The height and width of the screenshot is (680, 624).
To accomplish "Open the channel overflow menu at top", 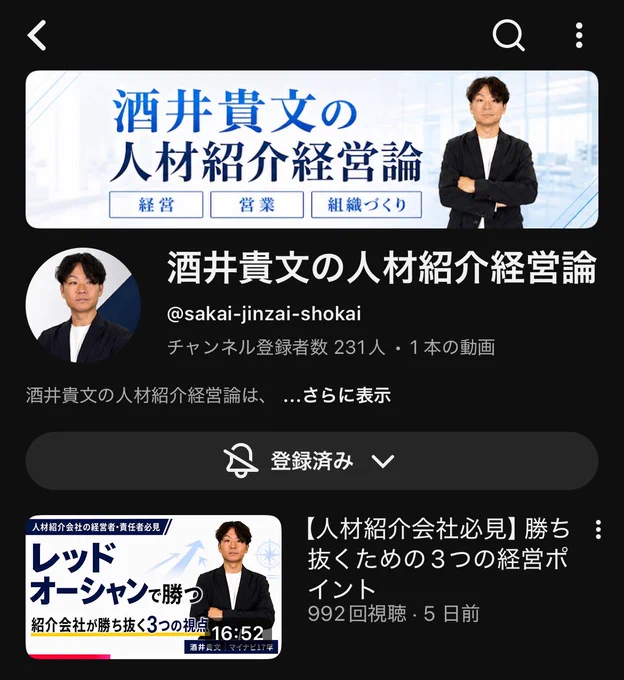I will [x=579, y=36].
